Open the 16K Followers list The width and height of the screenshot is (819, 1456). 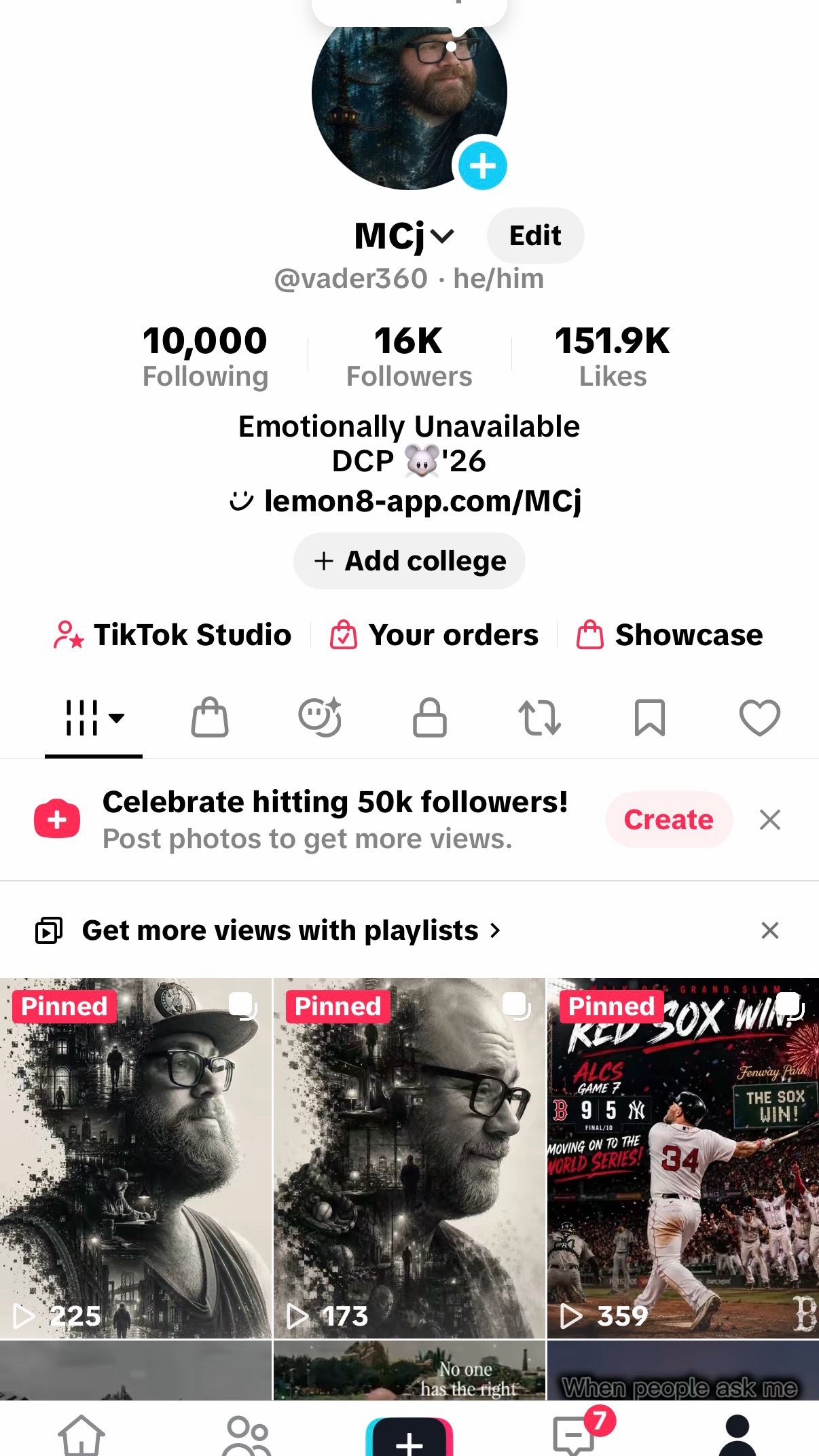(409, 357)
